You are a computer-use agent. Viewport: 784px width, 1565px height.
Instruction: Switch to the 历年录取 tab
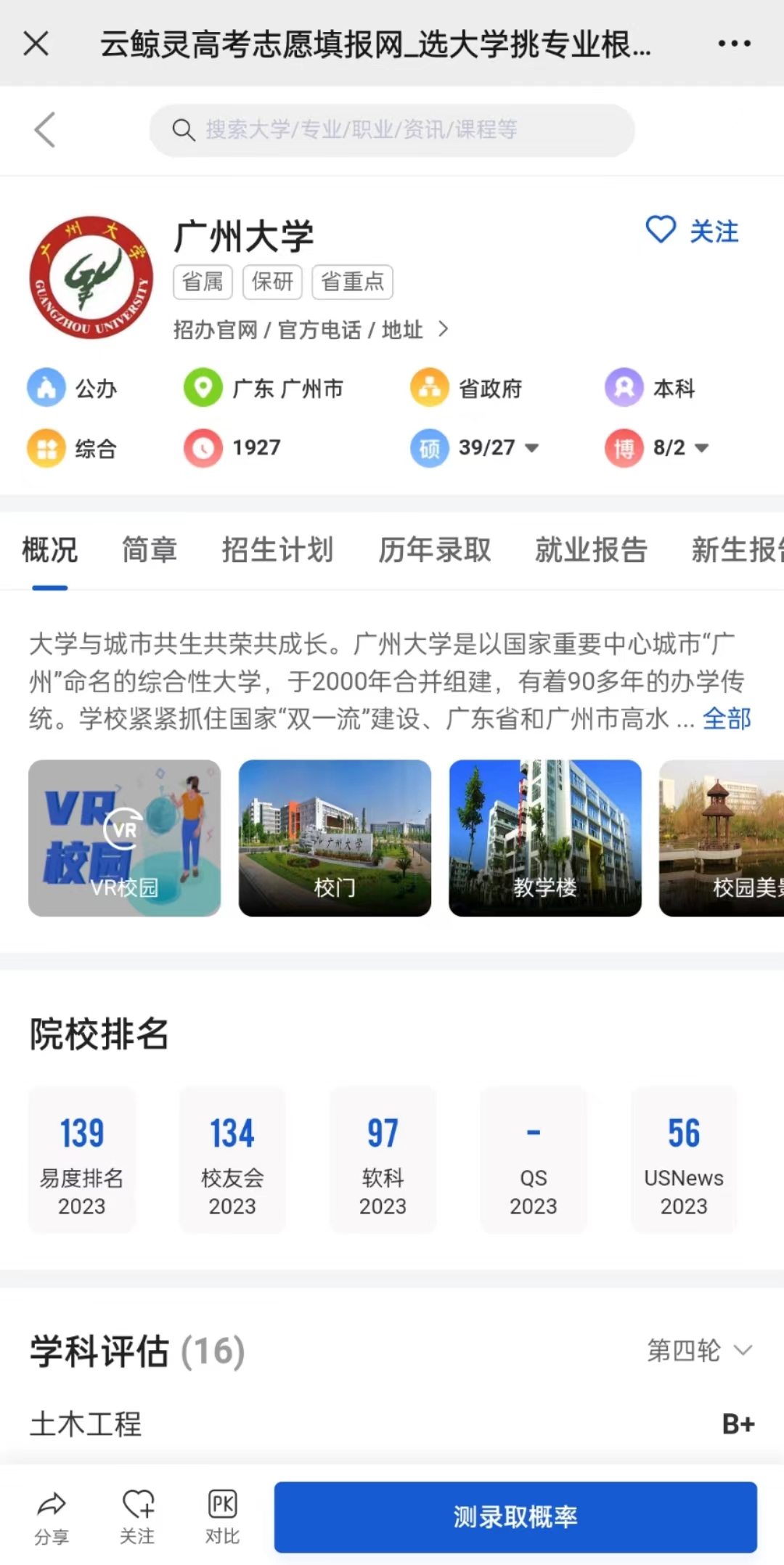coord(434,550)
